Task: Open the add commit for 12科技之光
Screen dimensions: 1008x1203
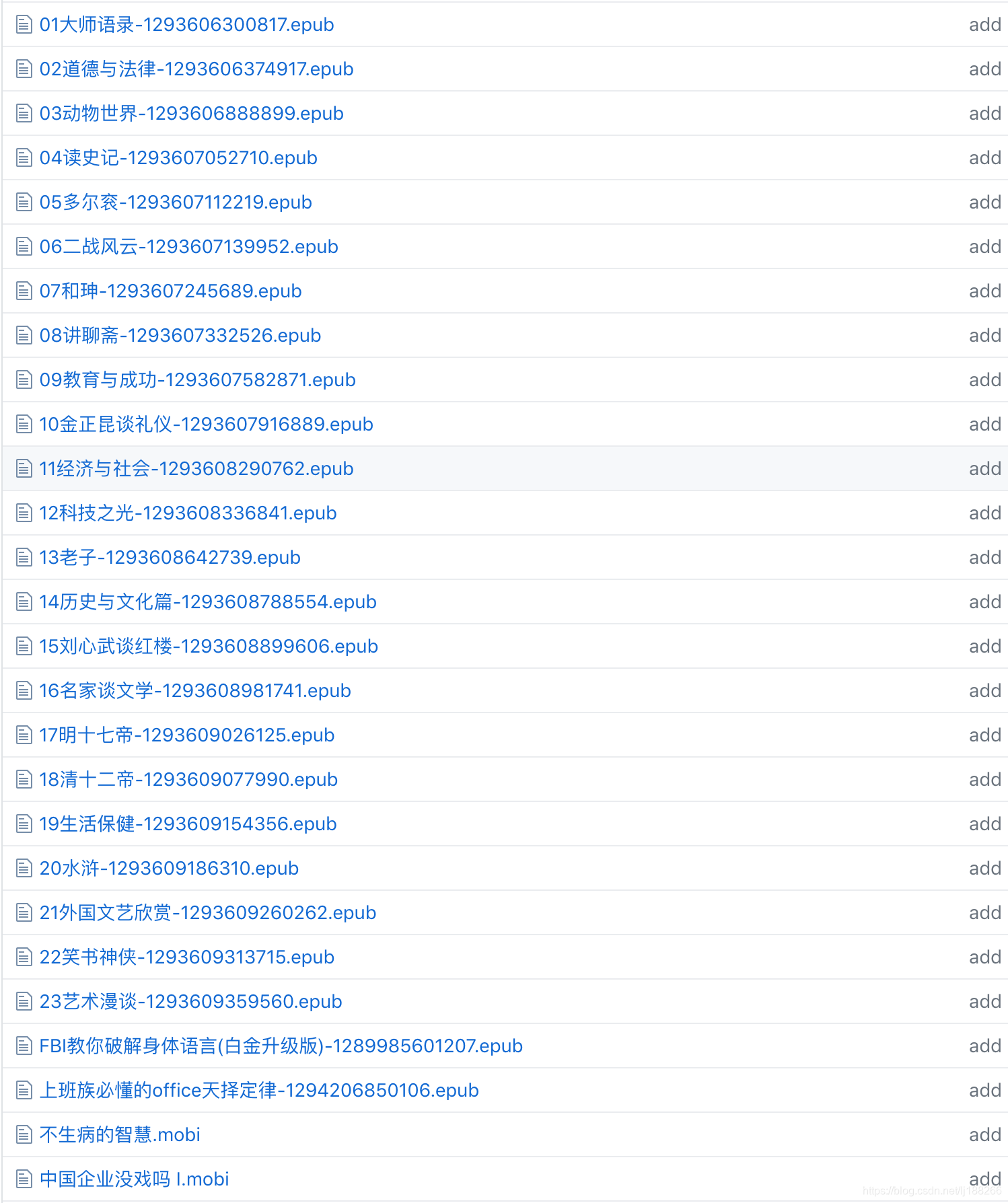Action: click(984, 513)
